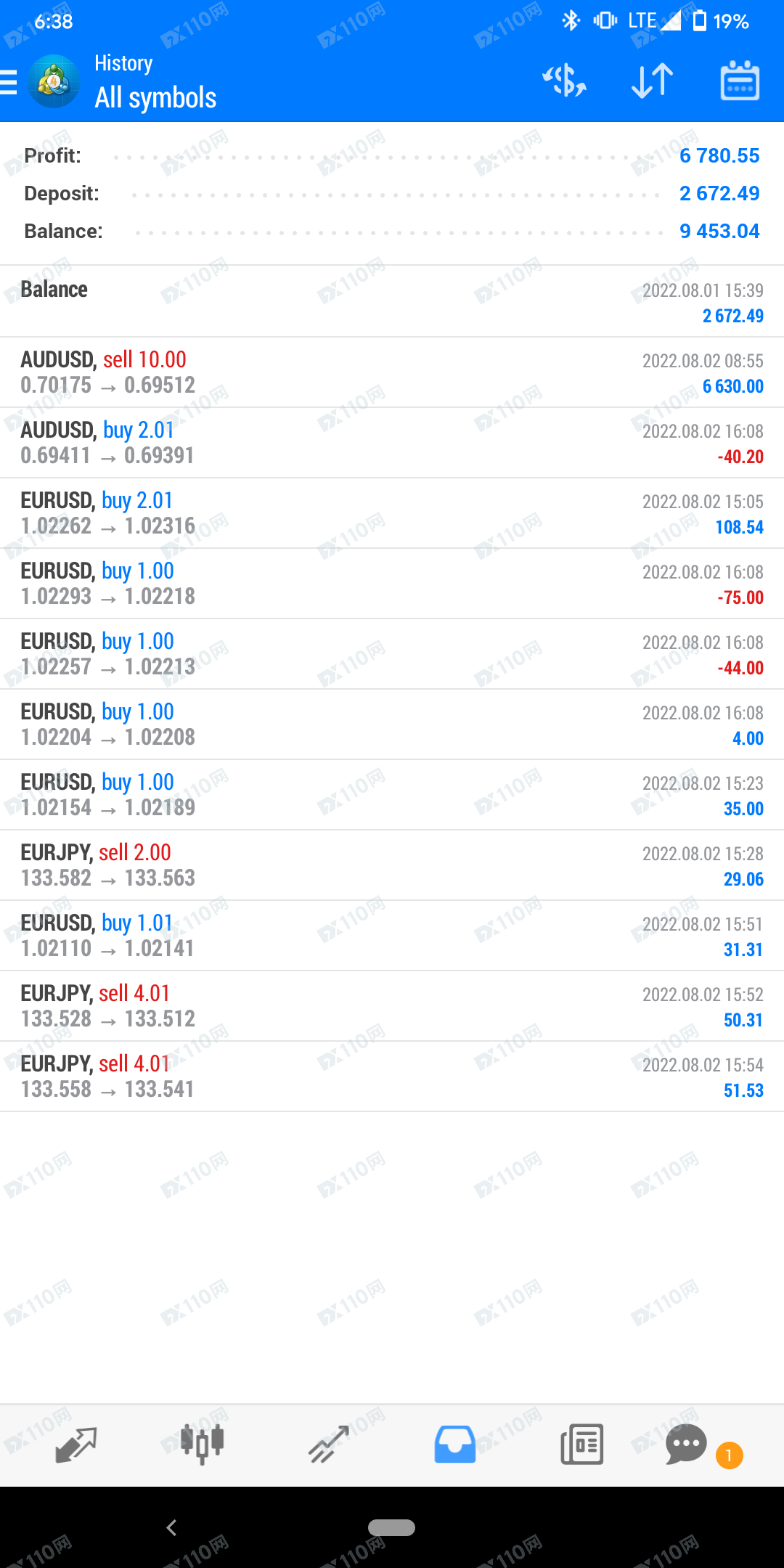Switch to the Trade tab
This screenshot has height=1568, width=784.
click(329, 1445)
